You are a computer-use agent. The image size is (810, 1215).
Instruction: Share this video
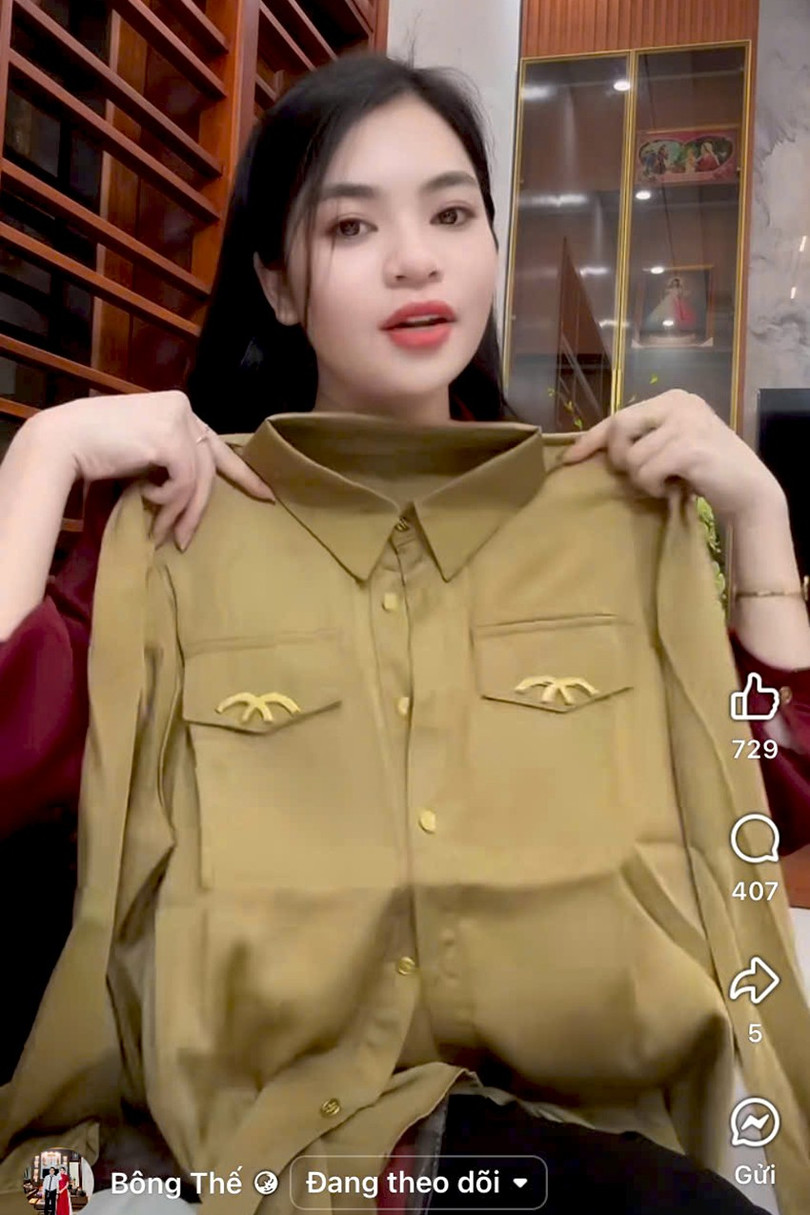tap(754, 981)
